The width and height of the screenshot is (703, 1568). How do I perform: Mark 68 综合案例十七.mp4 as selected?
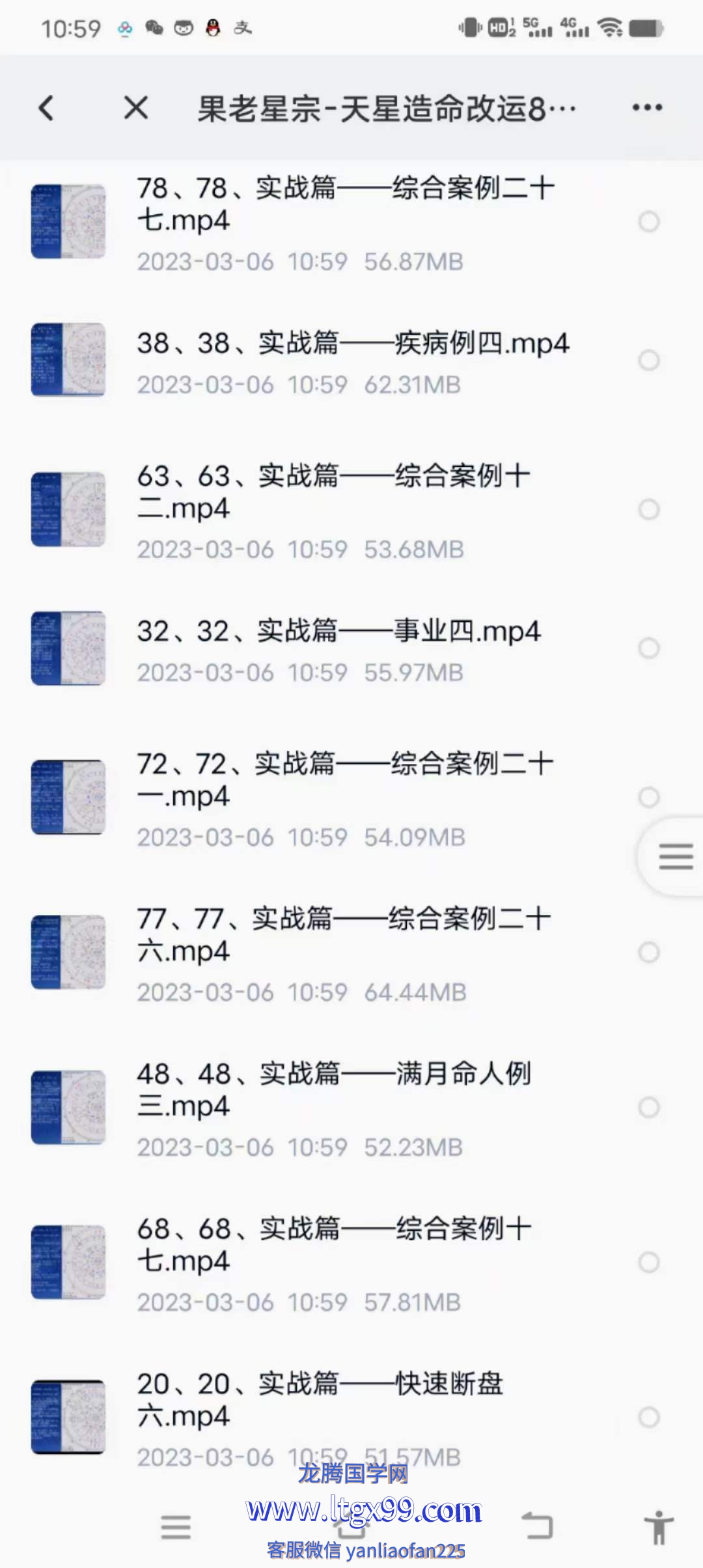click(649, 1263)
